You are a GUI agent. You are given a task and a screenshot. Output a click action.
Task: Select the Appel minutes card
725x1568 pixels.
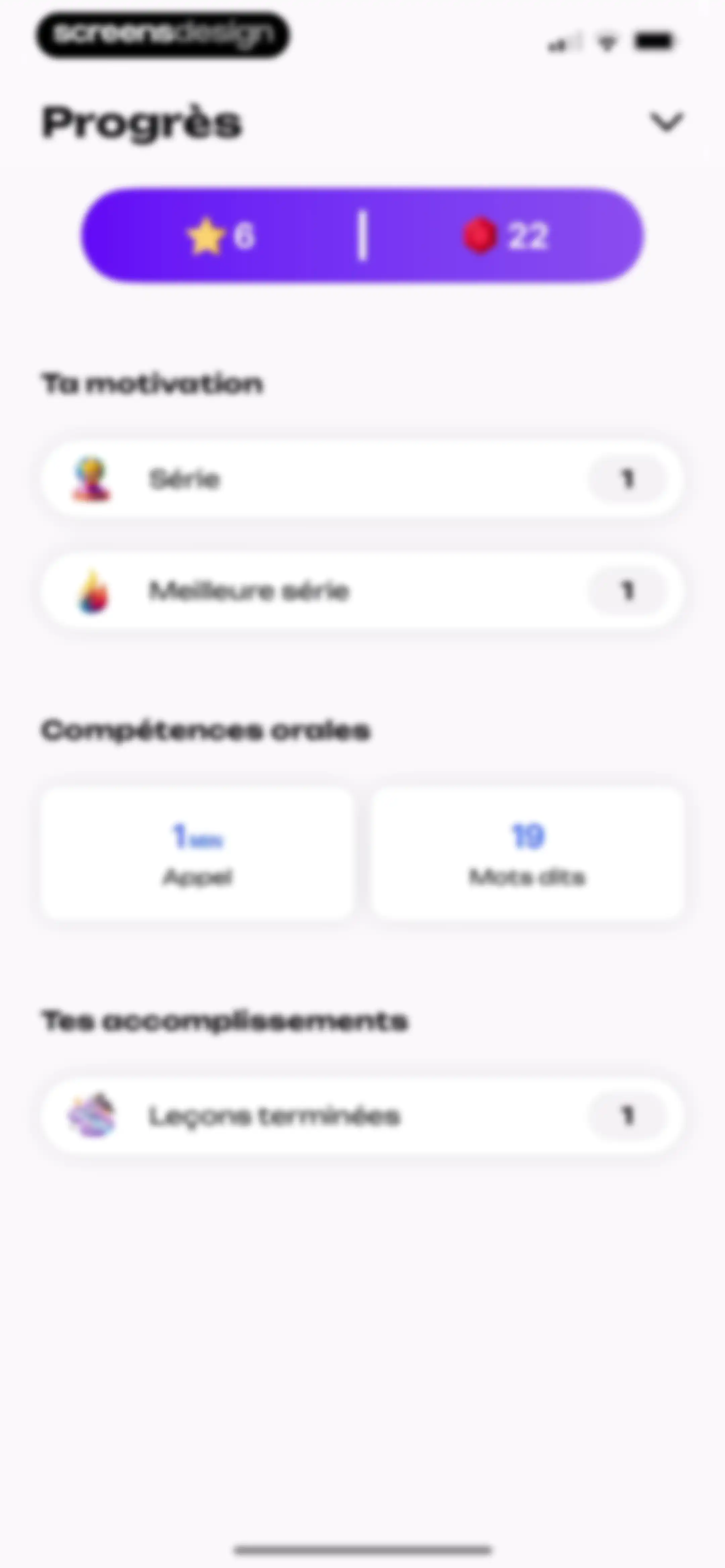click(x=197, y=854)
